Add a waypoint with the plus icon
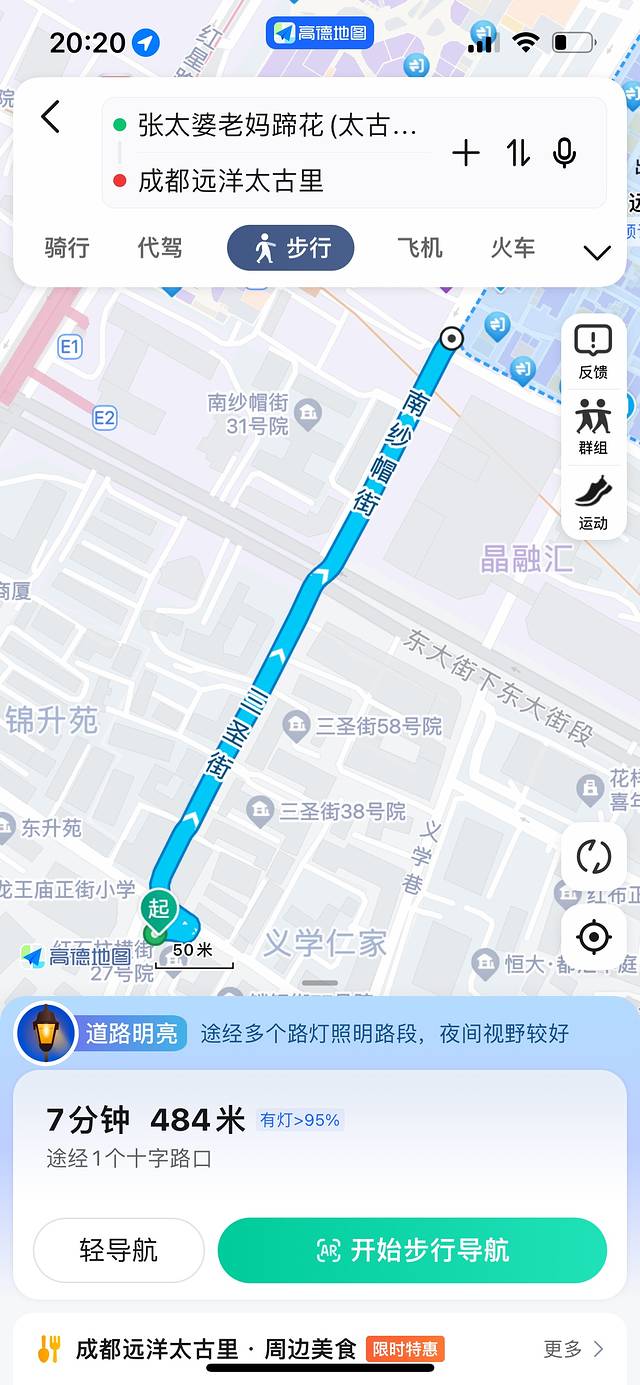Image resolution: width=640 pixels, height=1385 pixels. [x=466, y=153]
